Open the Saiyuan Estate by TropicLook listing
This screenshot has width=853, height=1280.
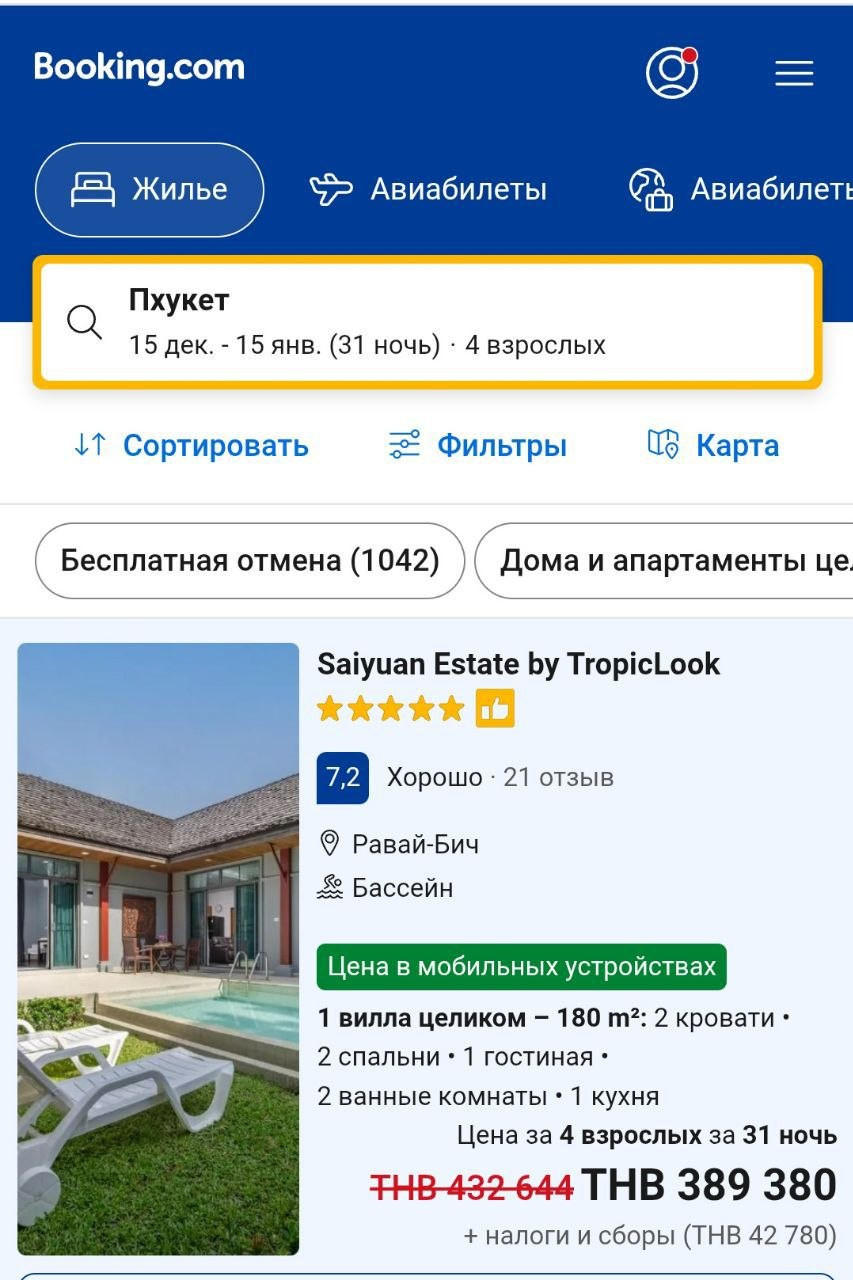518,664
